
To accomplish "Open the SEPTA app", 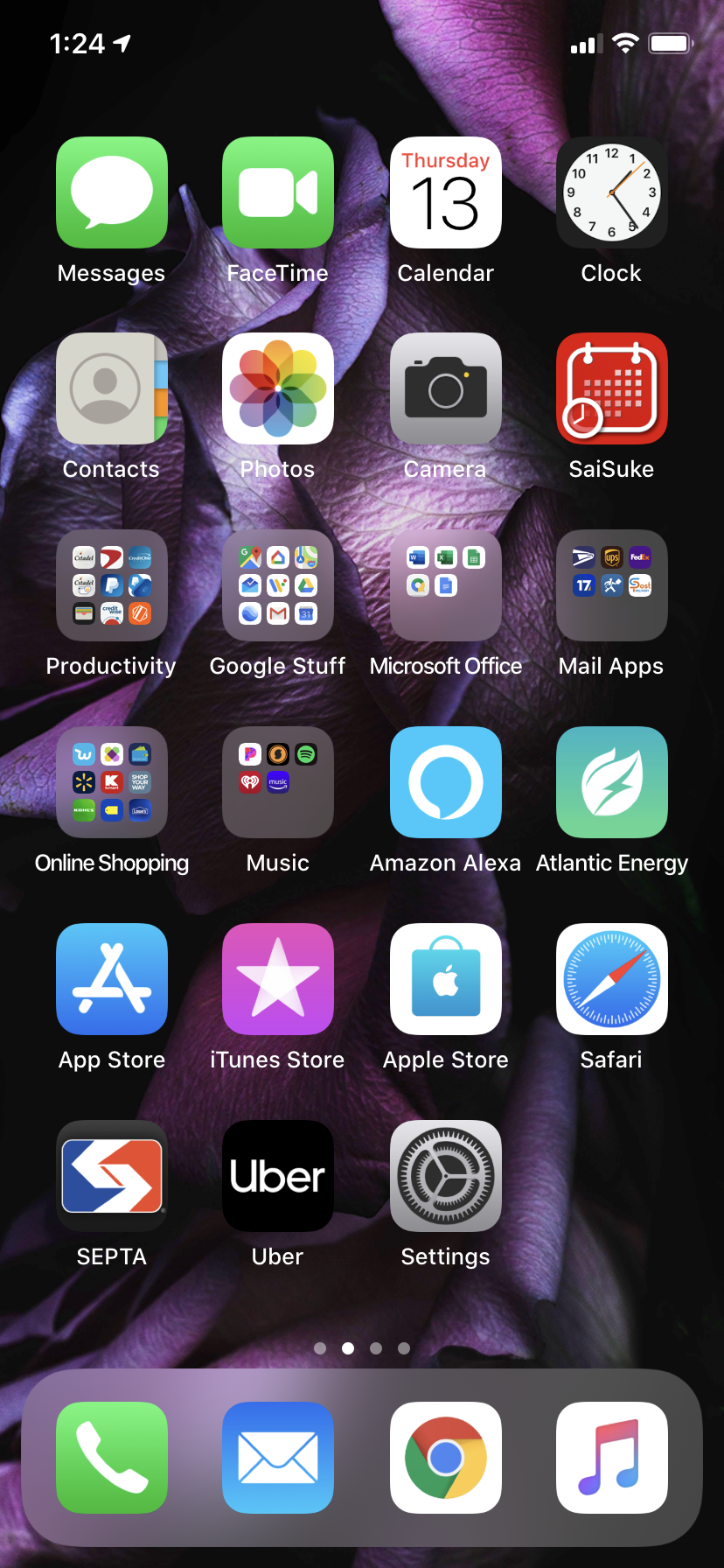I will pos(112,1176).
